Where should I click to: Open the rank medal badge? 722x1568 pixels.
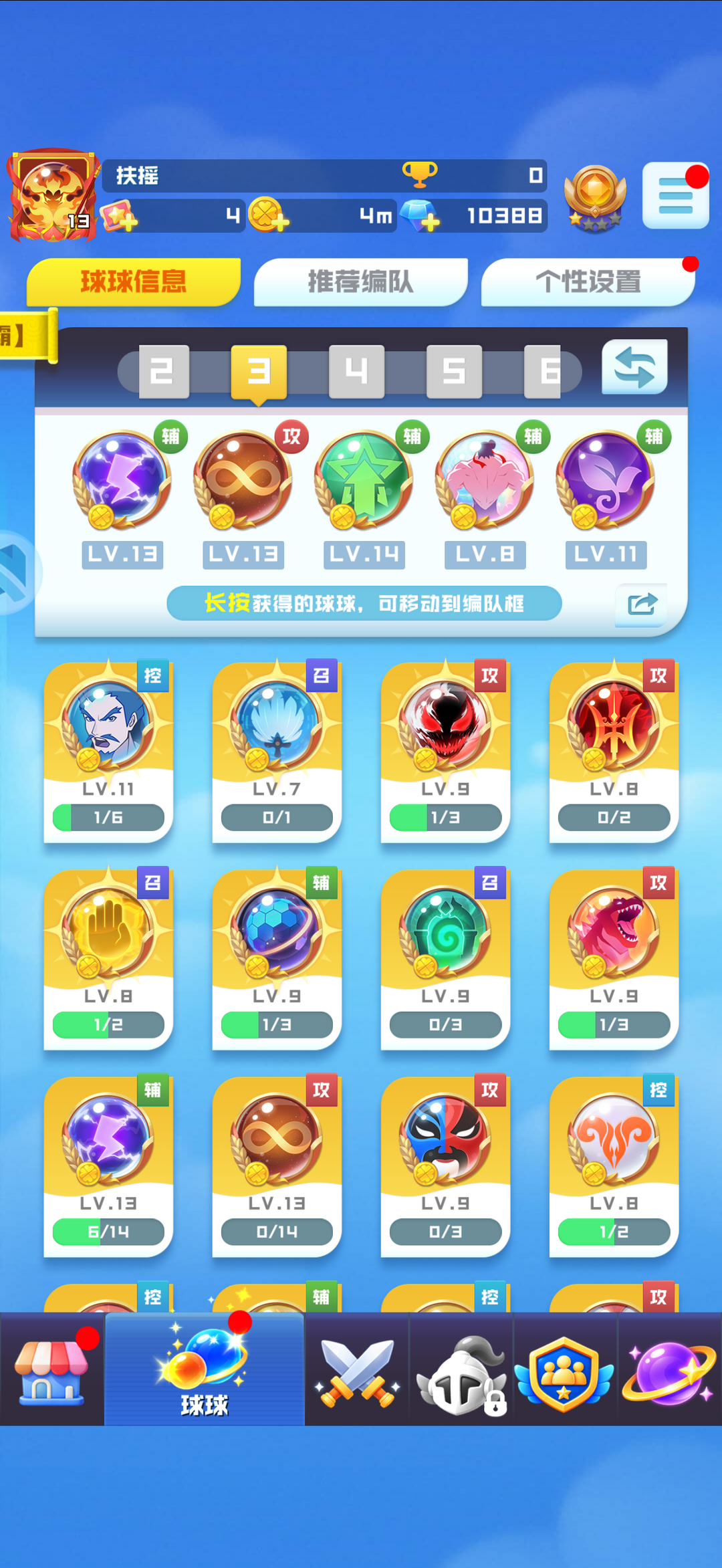595,198
